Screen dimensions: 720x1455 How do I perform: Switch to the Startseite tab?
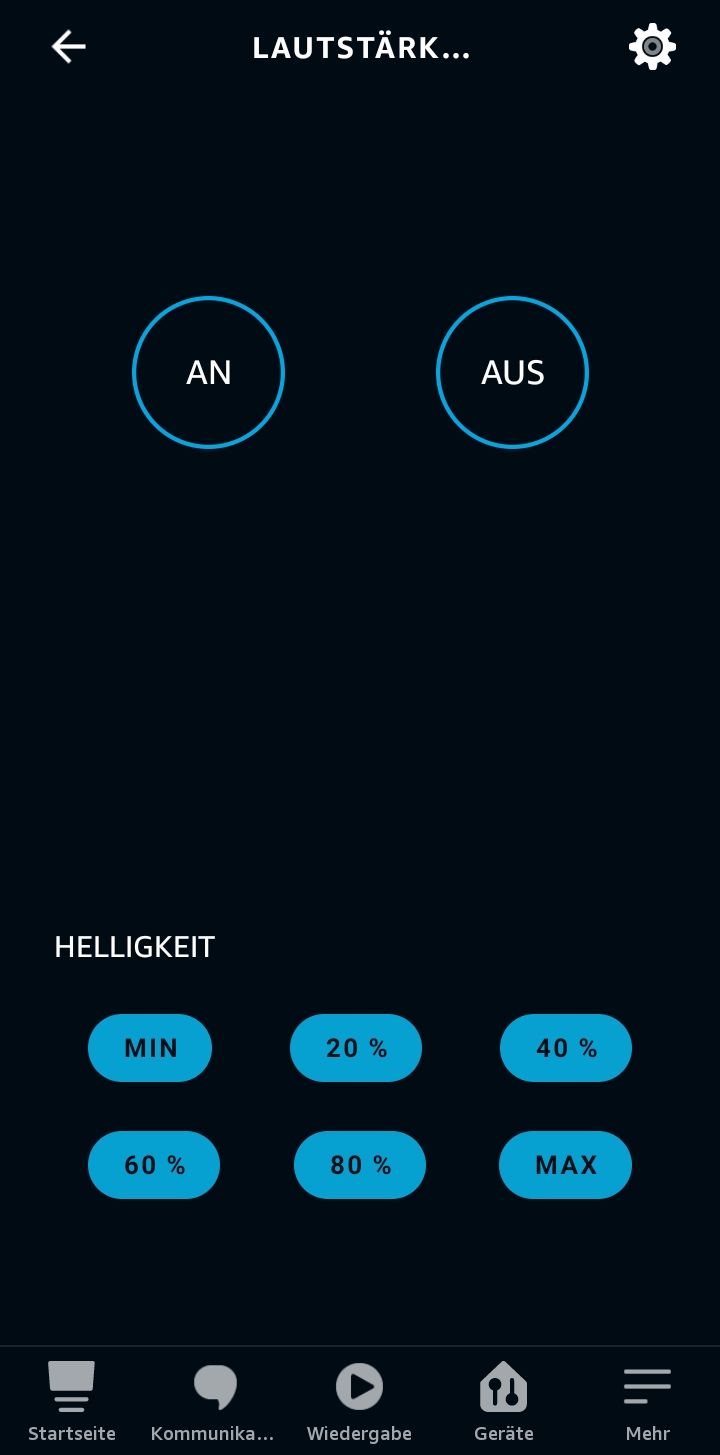72,1402
